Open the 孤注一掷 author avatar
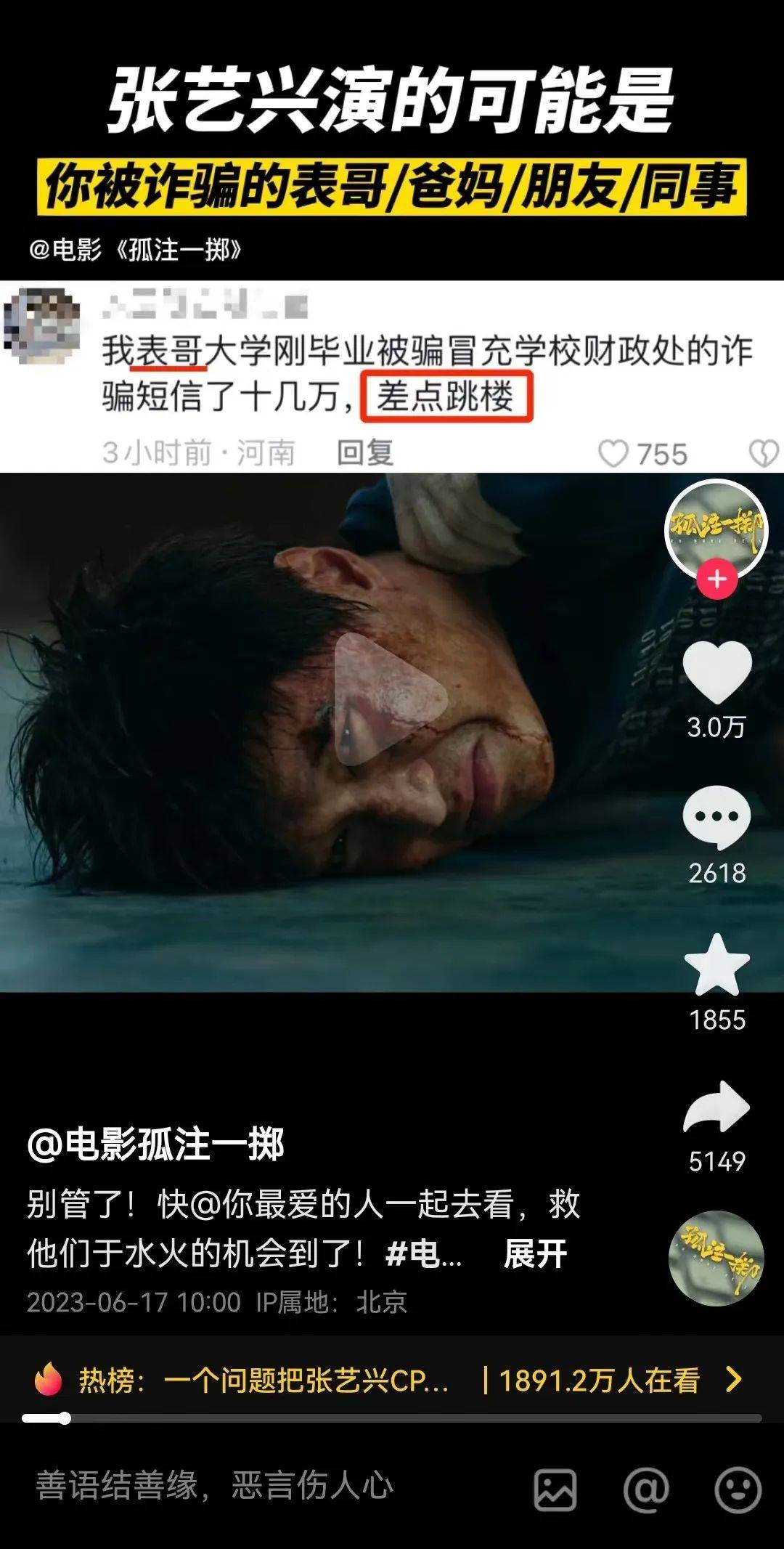Viewport: 784px width, 1549px height. 716,529
